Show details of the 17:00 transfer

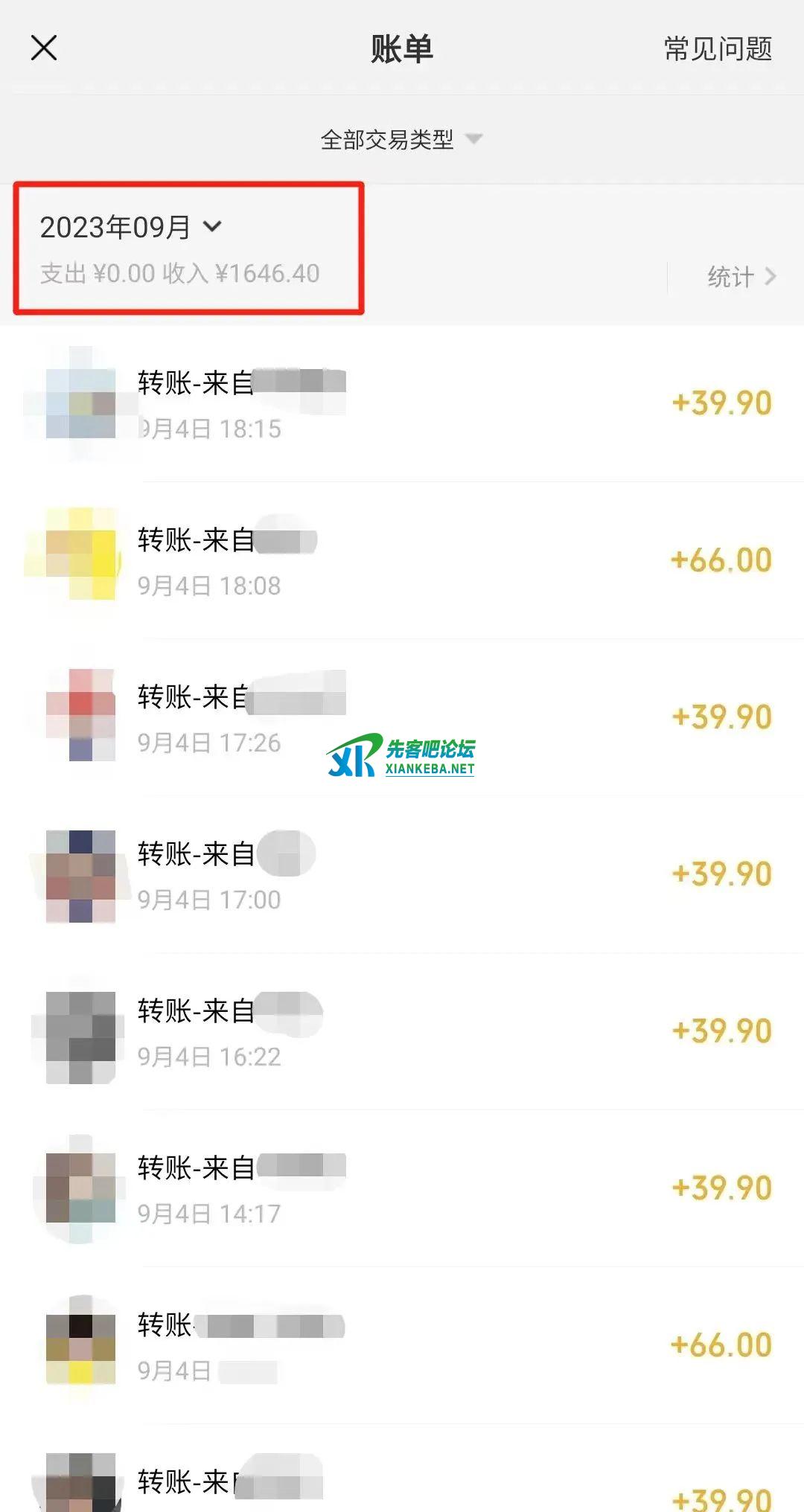(x=402, y=875)
